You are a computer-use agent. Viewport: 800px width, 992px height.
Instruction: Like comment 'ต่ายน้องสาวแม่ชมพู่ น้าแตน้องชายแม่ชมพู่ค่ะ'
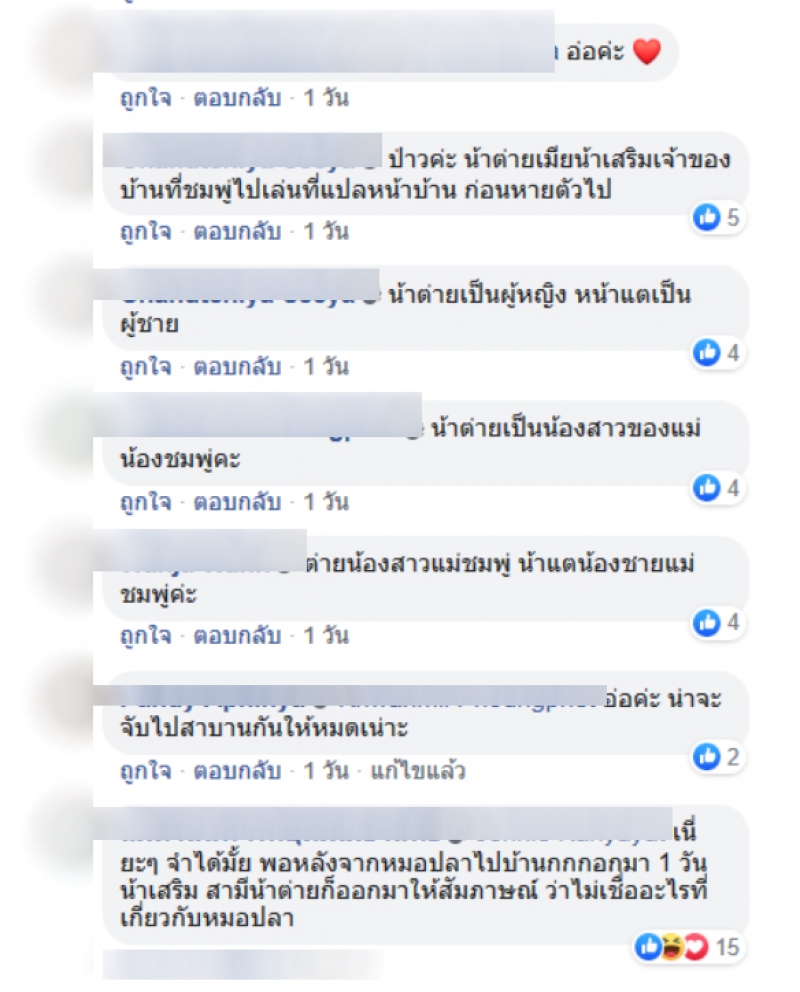[x=145, y=635]
